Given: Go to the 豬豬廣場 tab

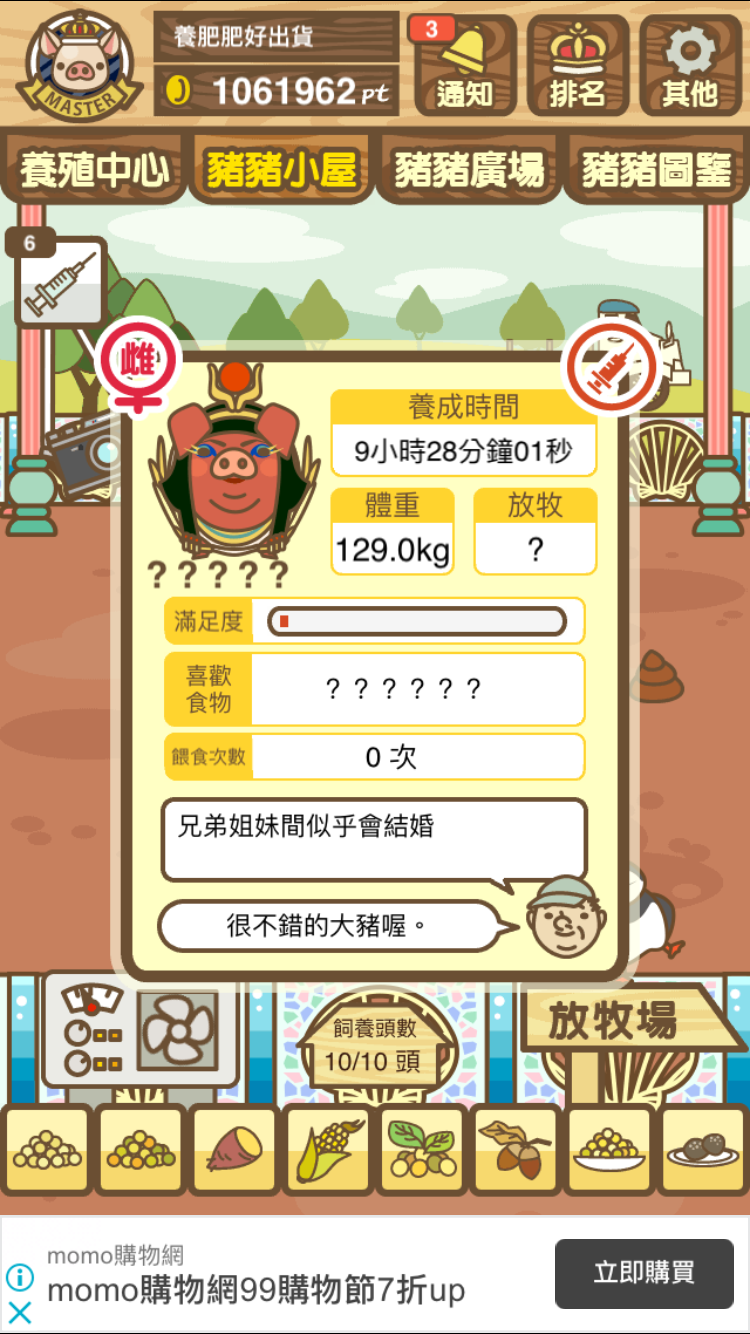Looking at the screenshot, I should [x=469, y=170].
